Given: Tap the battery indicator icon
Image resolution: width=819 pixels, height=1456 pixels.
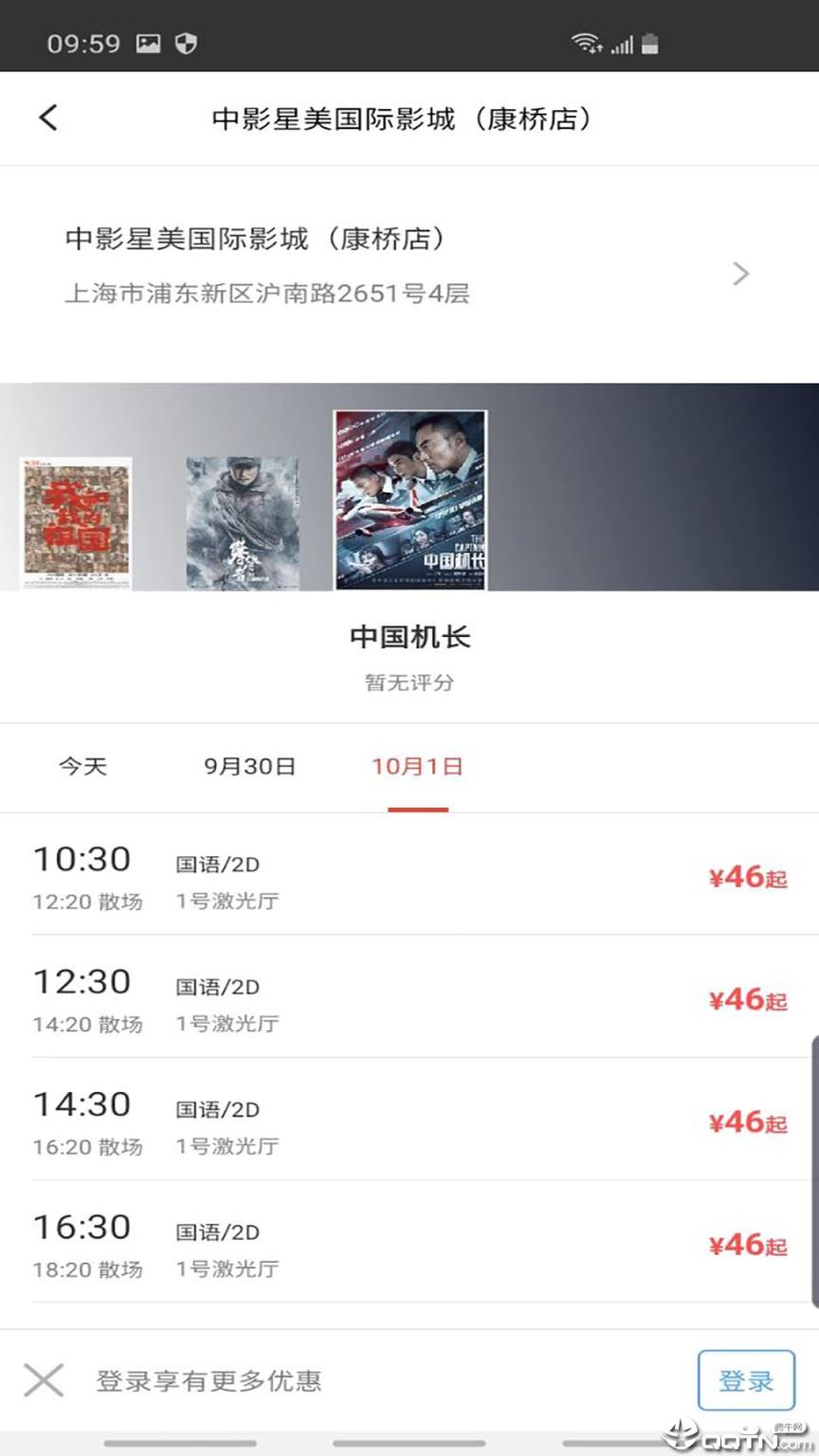Looking at the screenshot, I should 649,42.
